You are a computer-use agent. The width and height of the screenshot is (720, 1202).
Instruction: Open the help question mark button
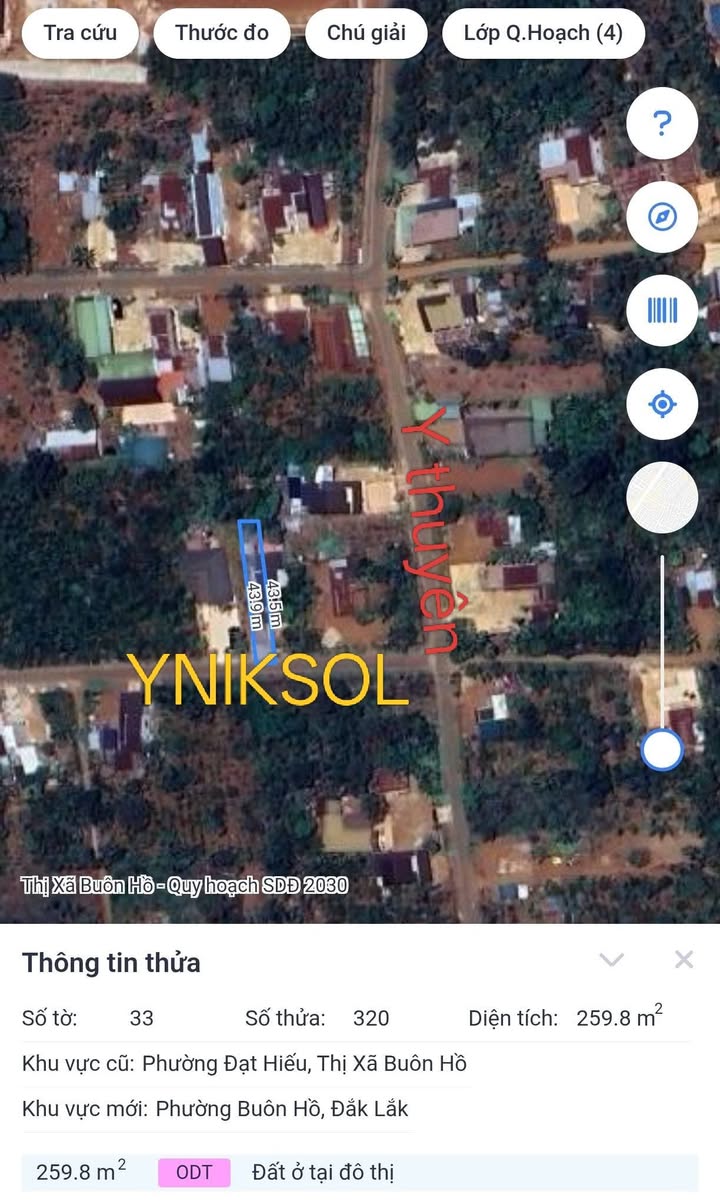pyautogui.click(x=661, y=123)
